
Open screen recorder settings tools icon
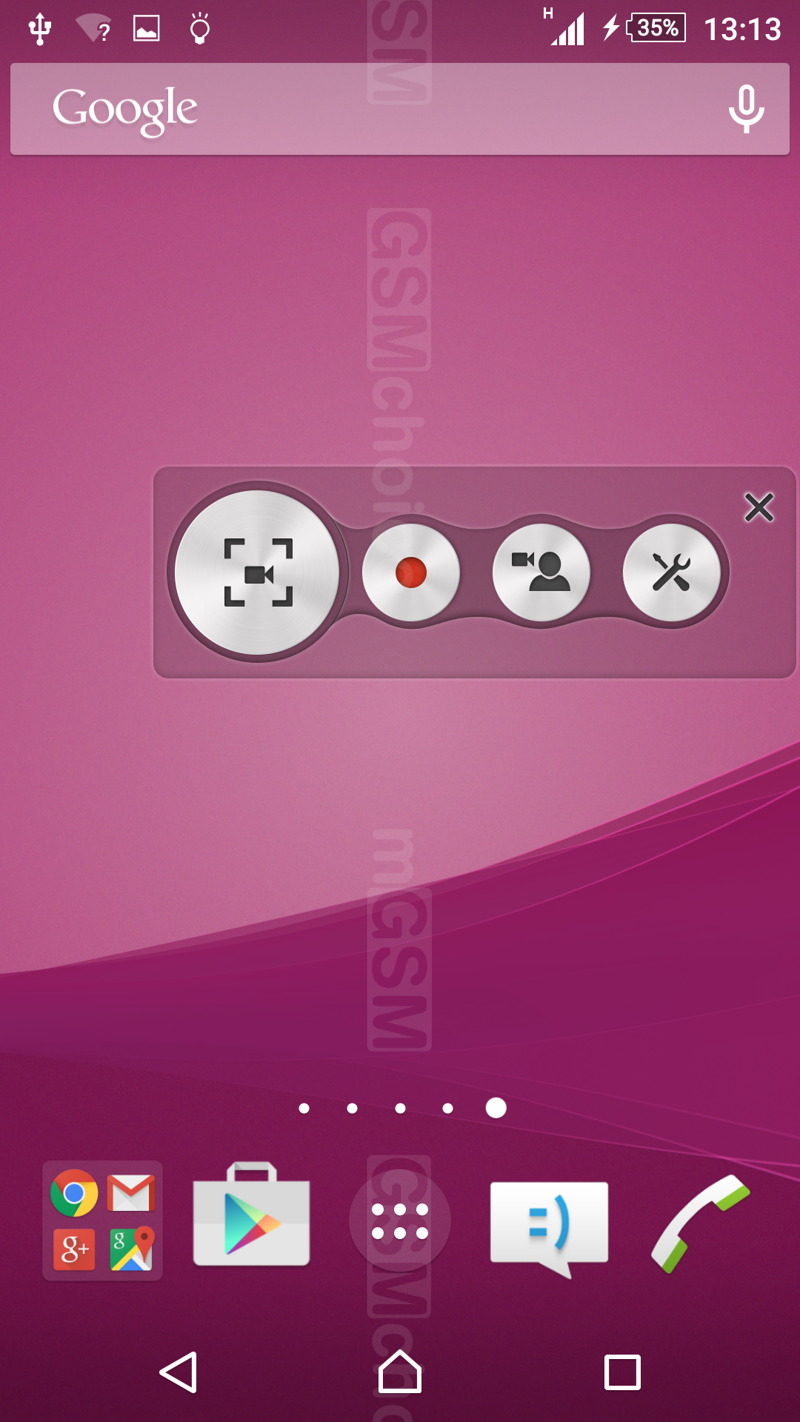[671, 573]
